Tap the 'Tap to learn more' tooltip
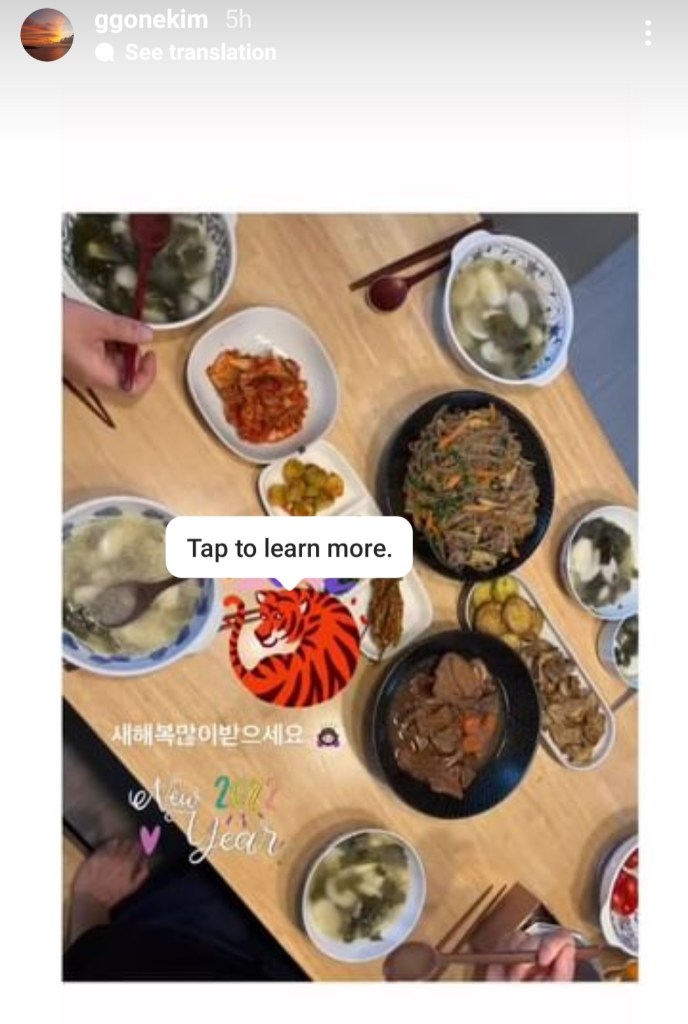This screenshot has width=688, height=1024. click(288, 547)
